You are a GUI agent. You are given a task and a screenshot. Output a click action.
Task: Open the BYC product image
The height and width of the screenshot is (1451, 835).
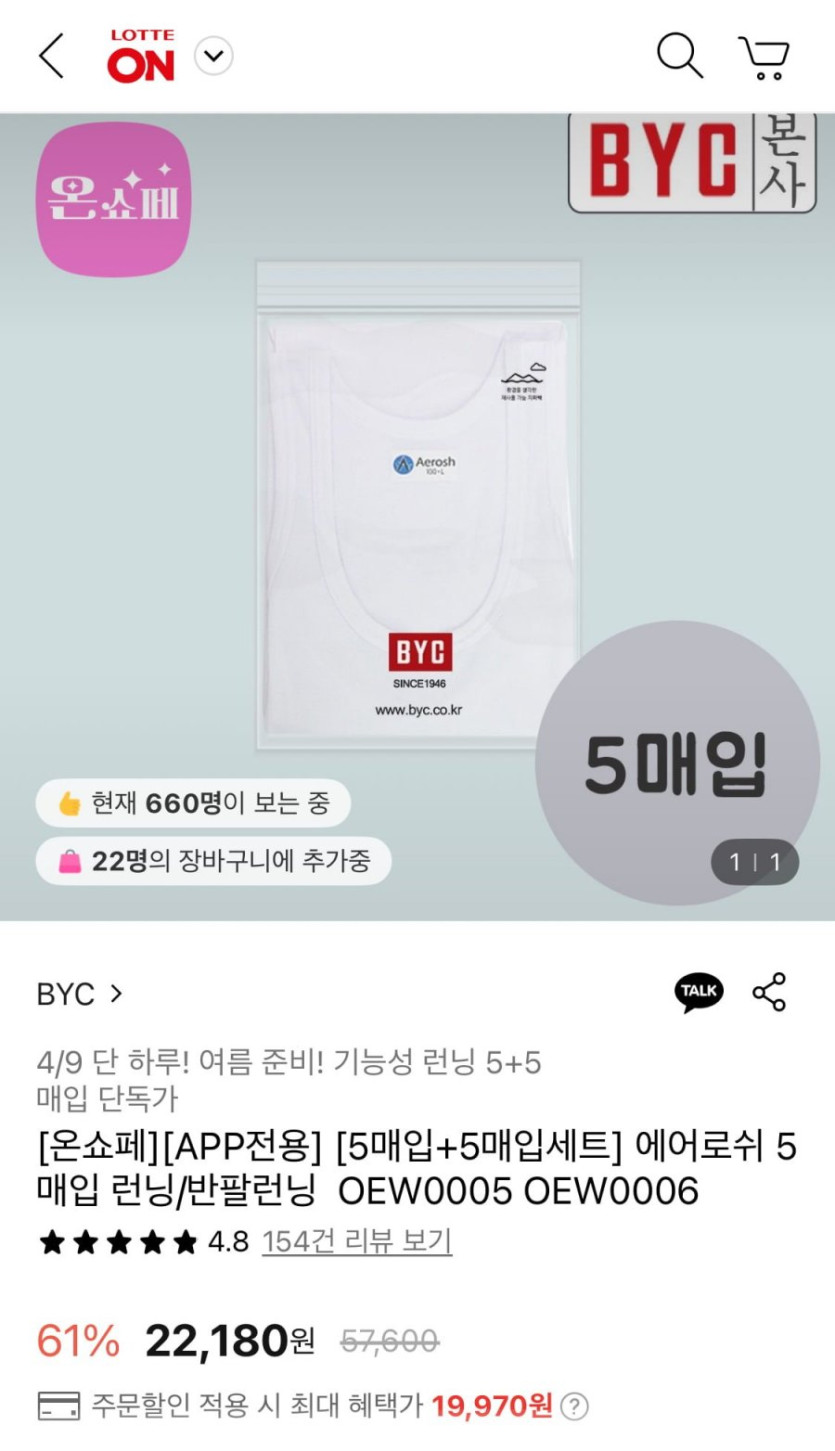coord(418,505)
